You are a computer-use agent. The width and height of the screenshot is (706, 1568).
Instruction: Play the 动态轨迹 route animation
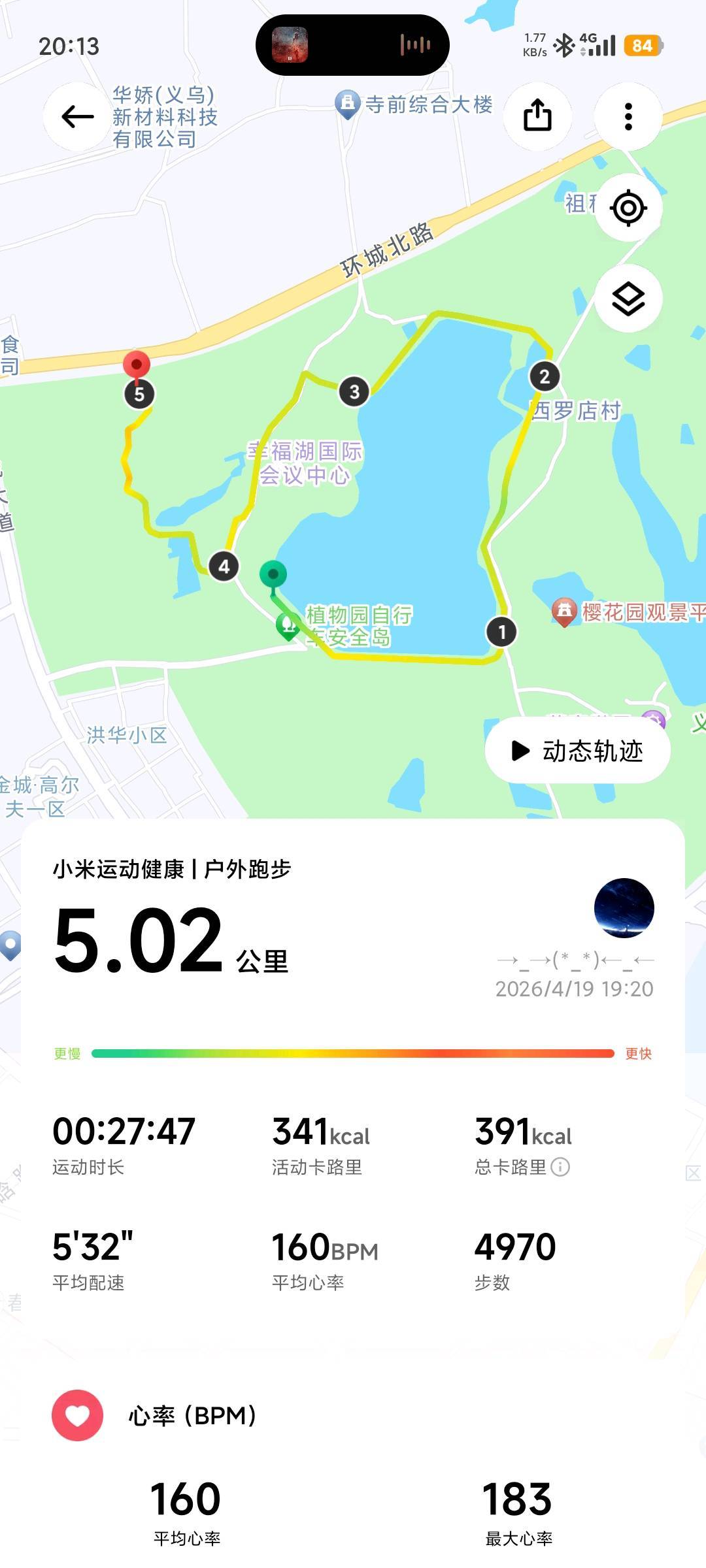[578, 751]
